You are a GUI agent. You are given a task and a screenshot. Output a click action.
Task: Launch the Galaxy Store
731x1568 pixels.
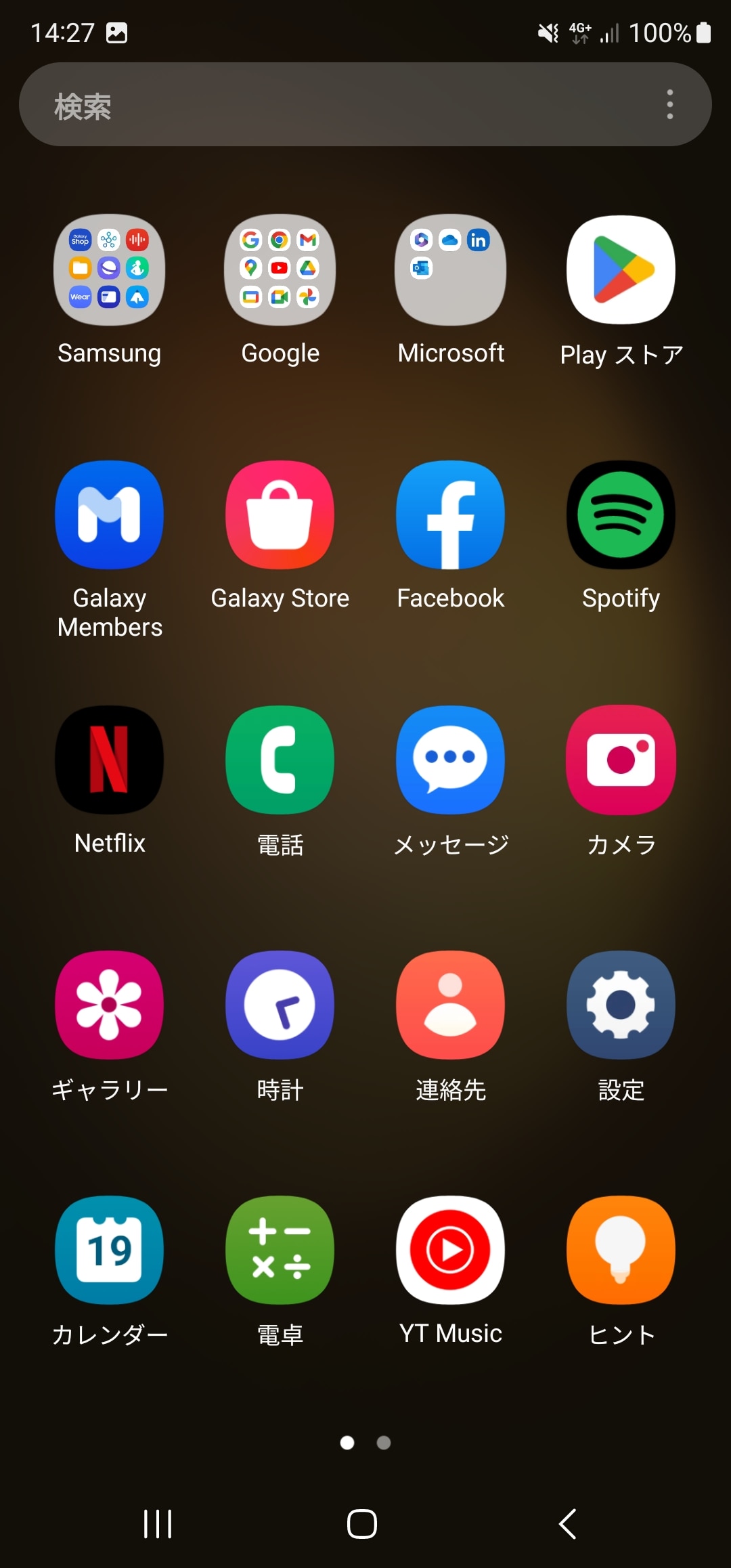coord(280,515)
